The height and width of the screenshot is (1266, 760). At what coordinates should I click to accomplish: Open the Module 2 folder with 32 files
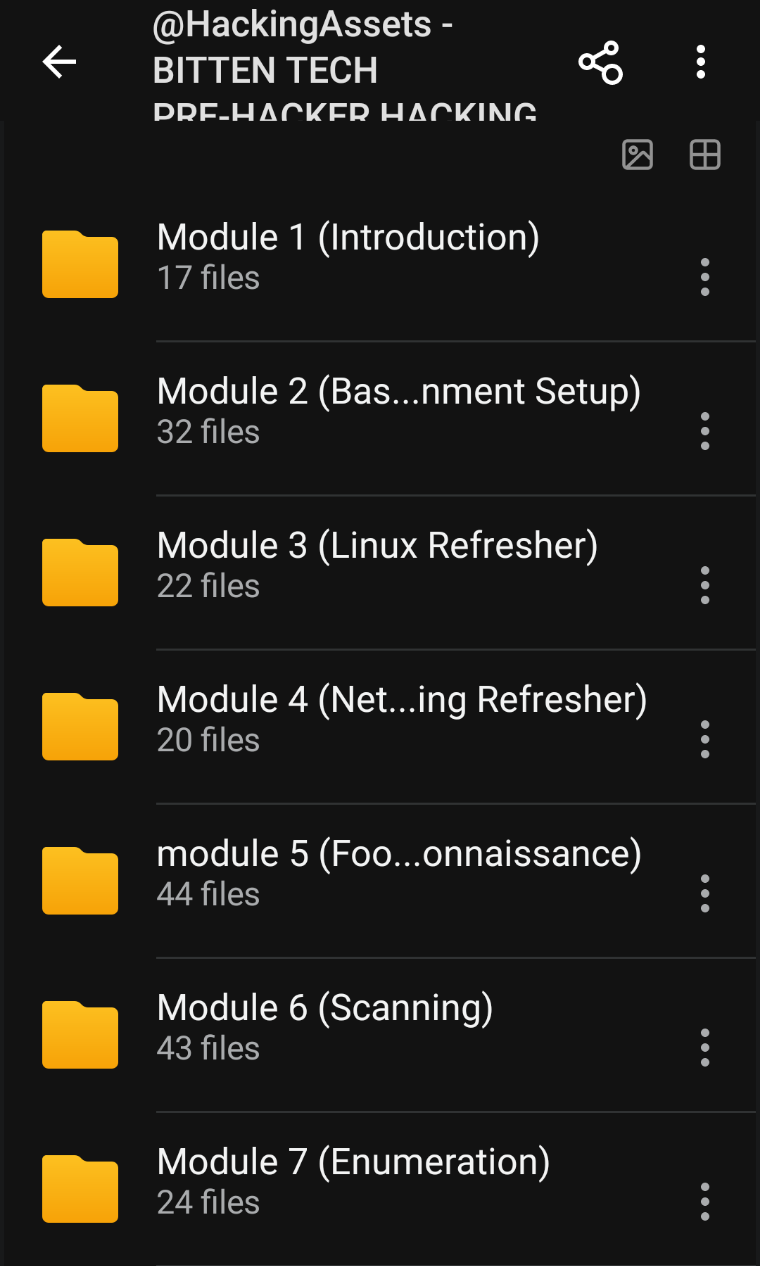(398, 410)
